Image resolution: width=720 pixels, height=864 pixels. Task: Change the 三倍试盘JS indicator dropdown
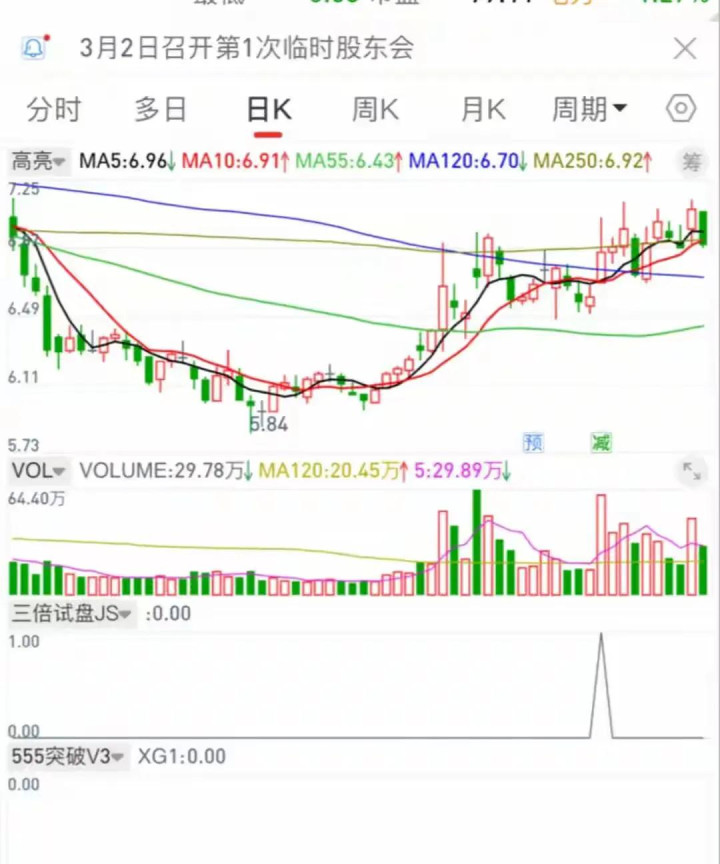71,613
